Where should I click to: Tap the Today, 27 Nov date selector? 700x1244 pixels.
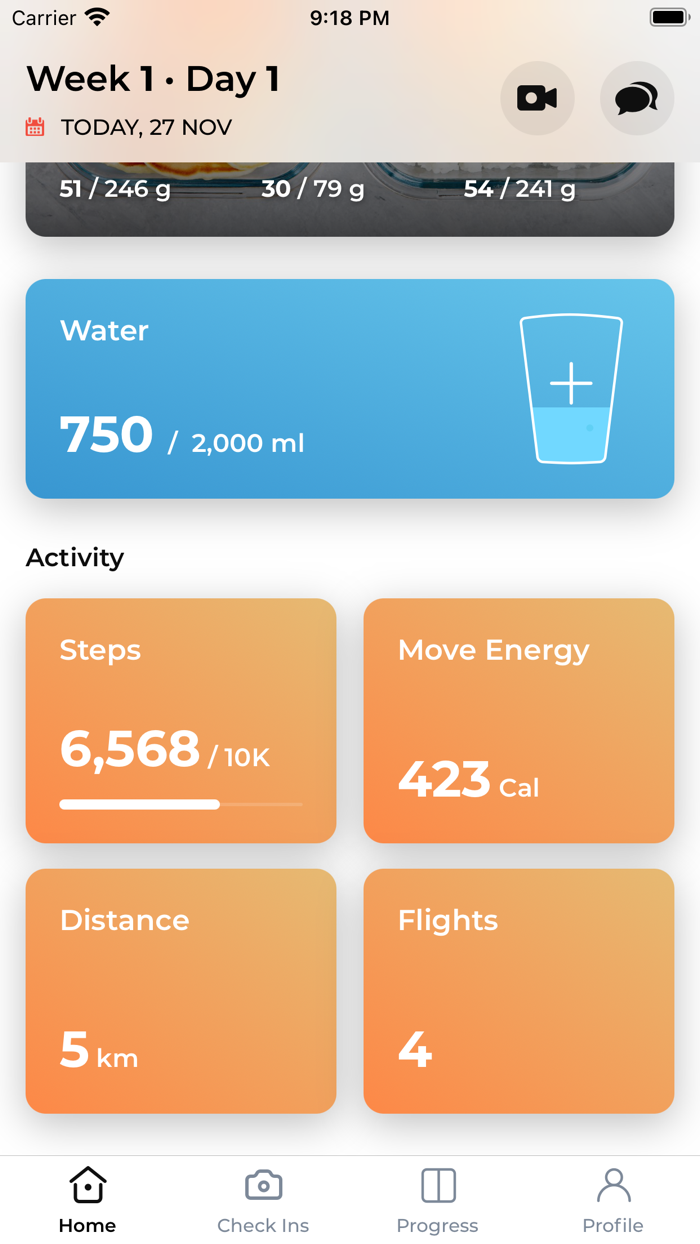(x=130, y=128)
